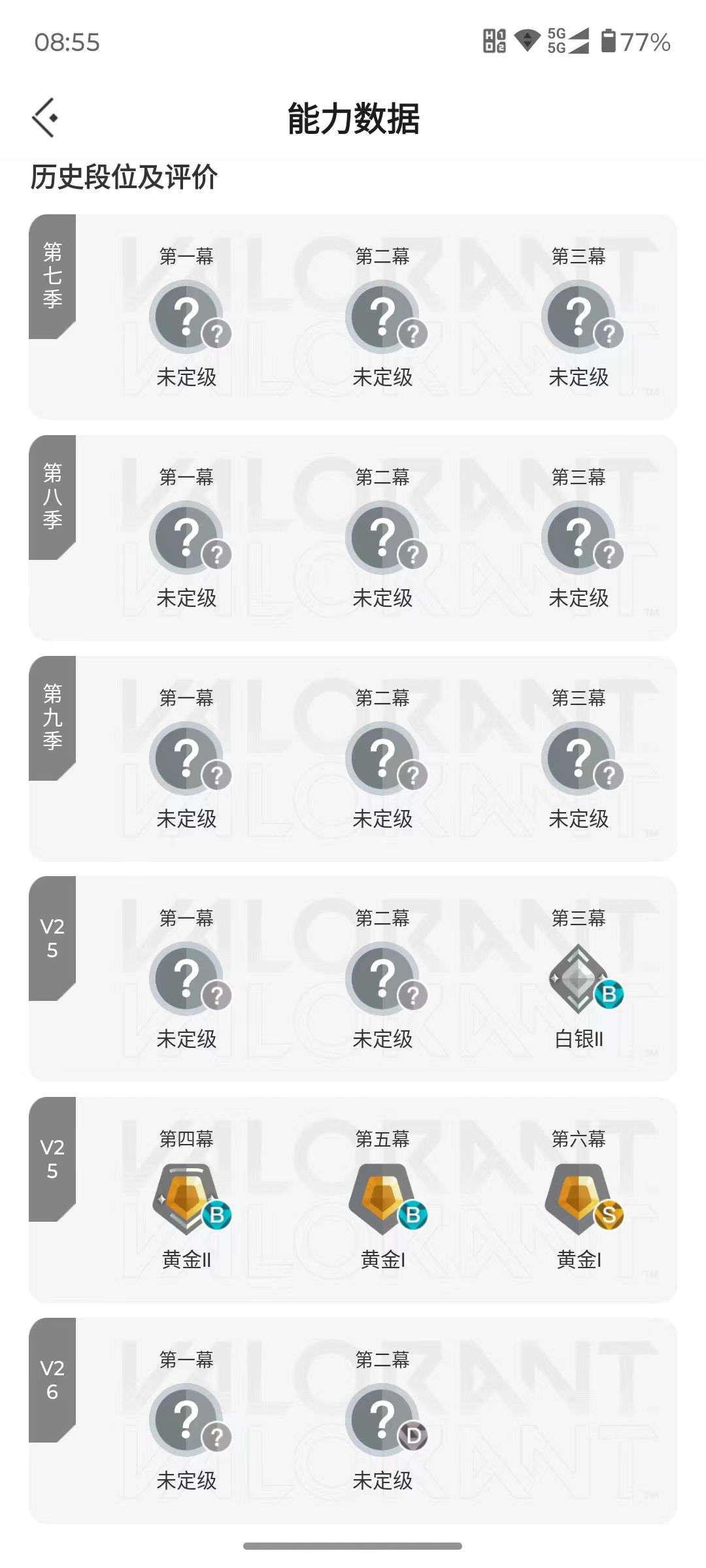This screenshot has width=706, height=1568.
Task: Tap the 能力数据 page title
Action: [x=353, y=120]
